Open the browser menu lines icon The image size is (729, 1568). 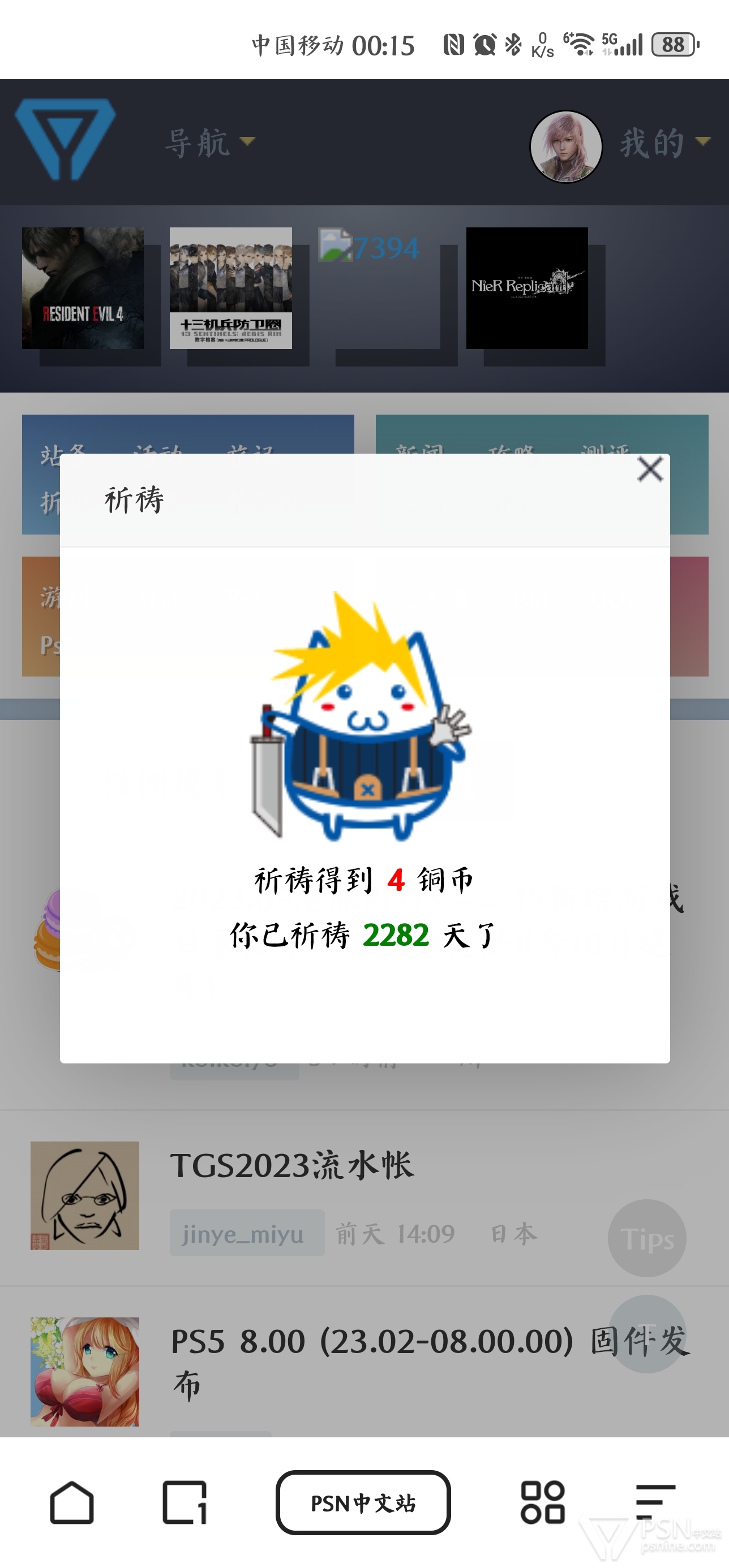(x=655, y=1502)
